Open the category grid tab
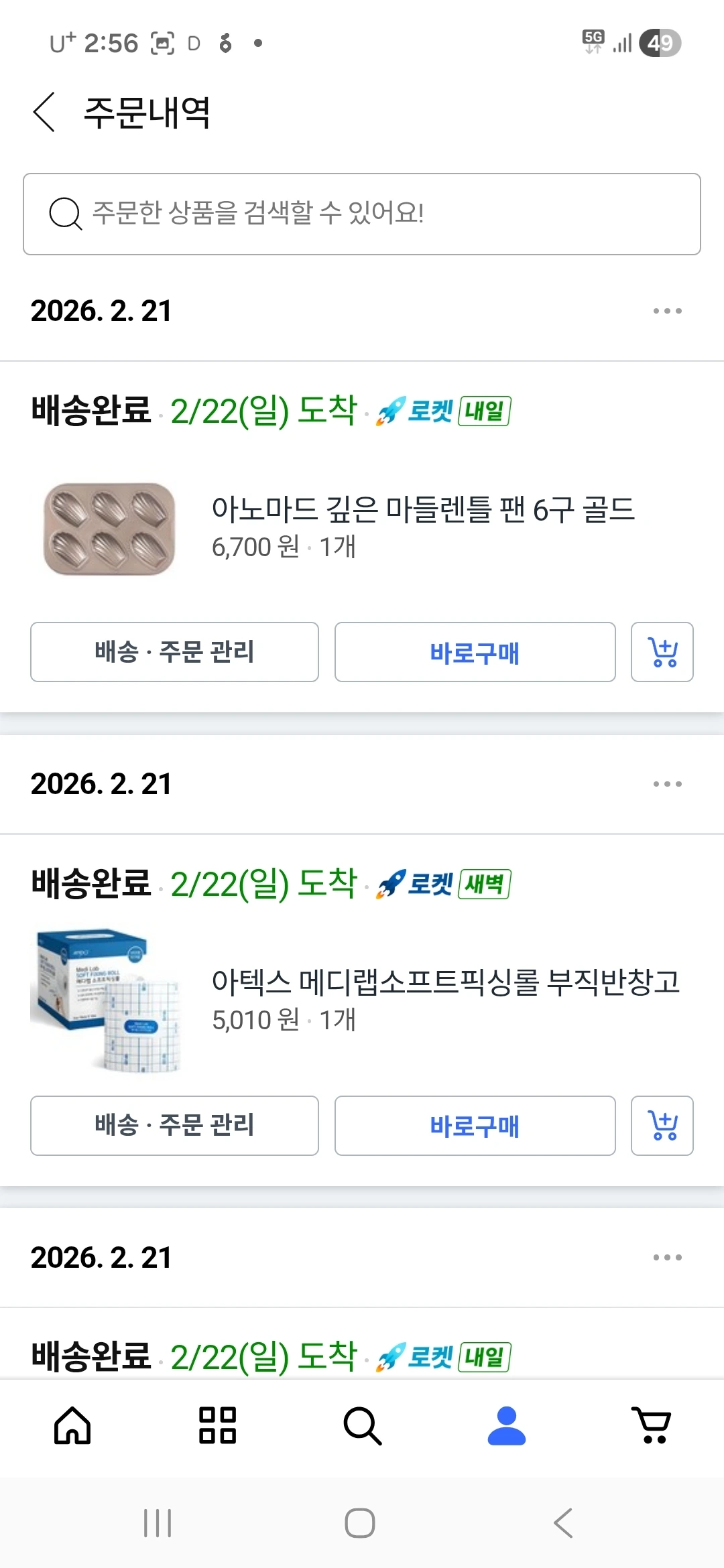724x1568 pixels. [x=217, y=1425]
